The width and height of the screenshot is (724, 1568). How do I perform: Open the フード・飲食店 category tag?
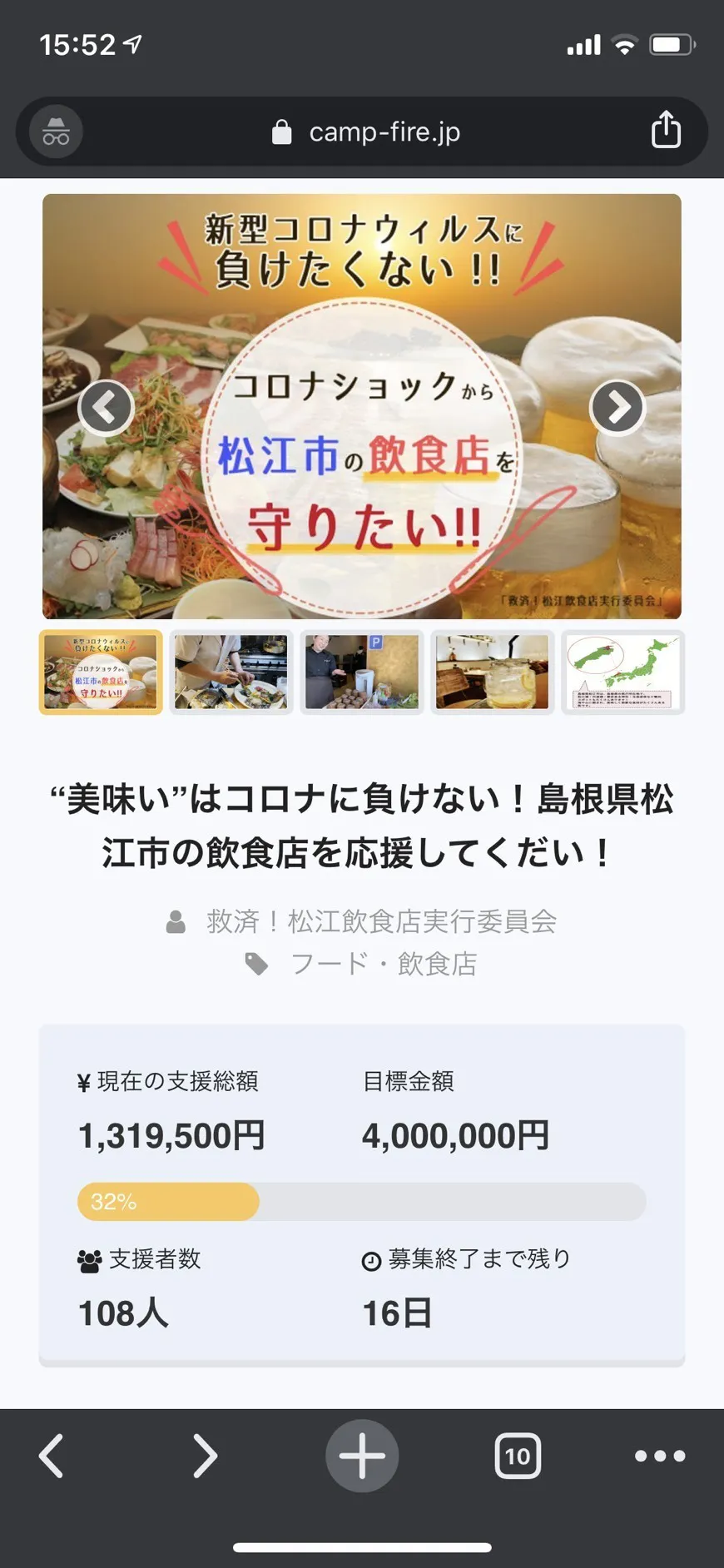pyautogui.click(x=383, y=964)
